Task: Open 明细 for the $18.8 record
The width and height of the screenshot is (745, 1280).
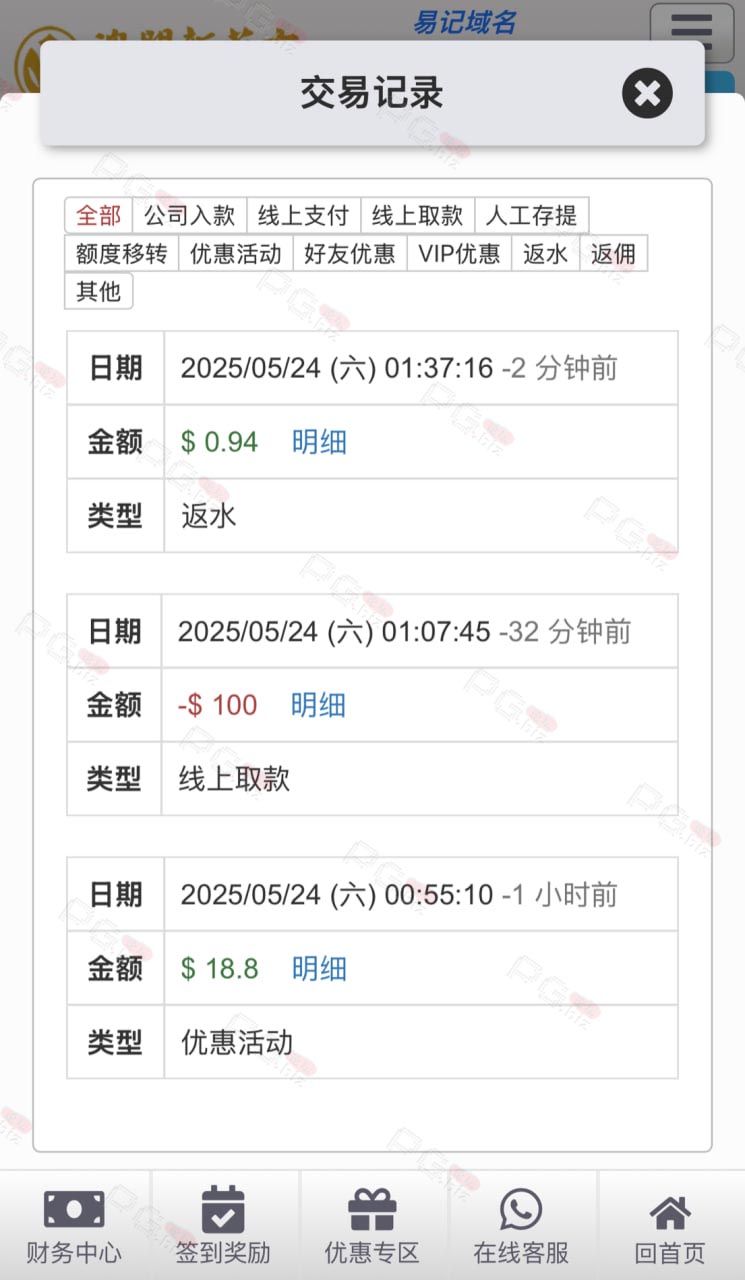Action: (x=319, y=968)
